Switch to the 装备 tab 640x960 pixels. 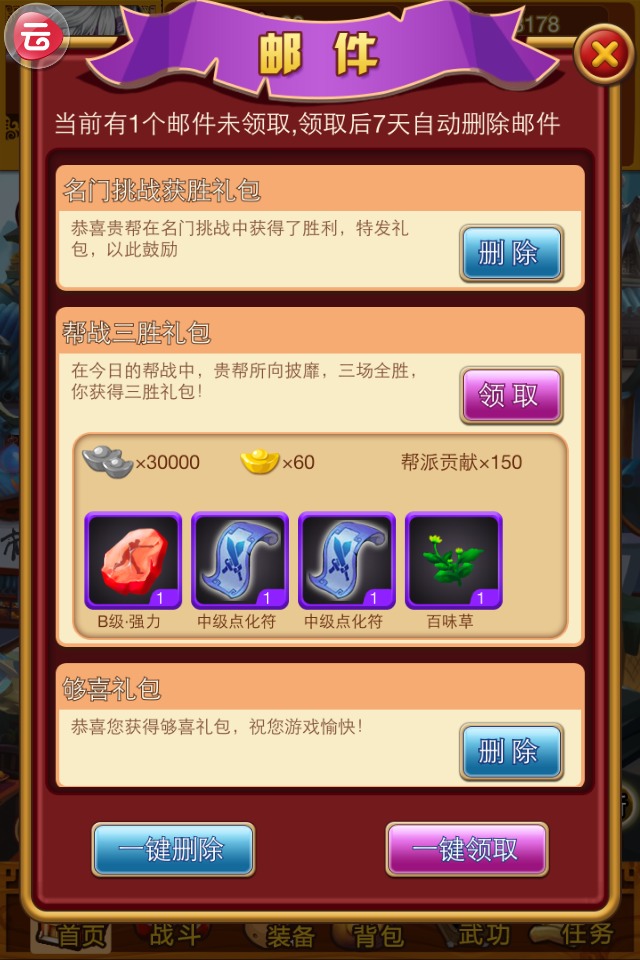[291, 935]
